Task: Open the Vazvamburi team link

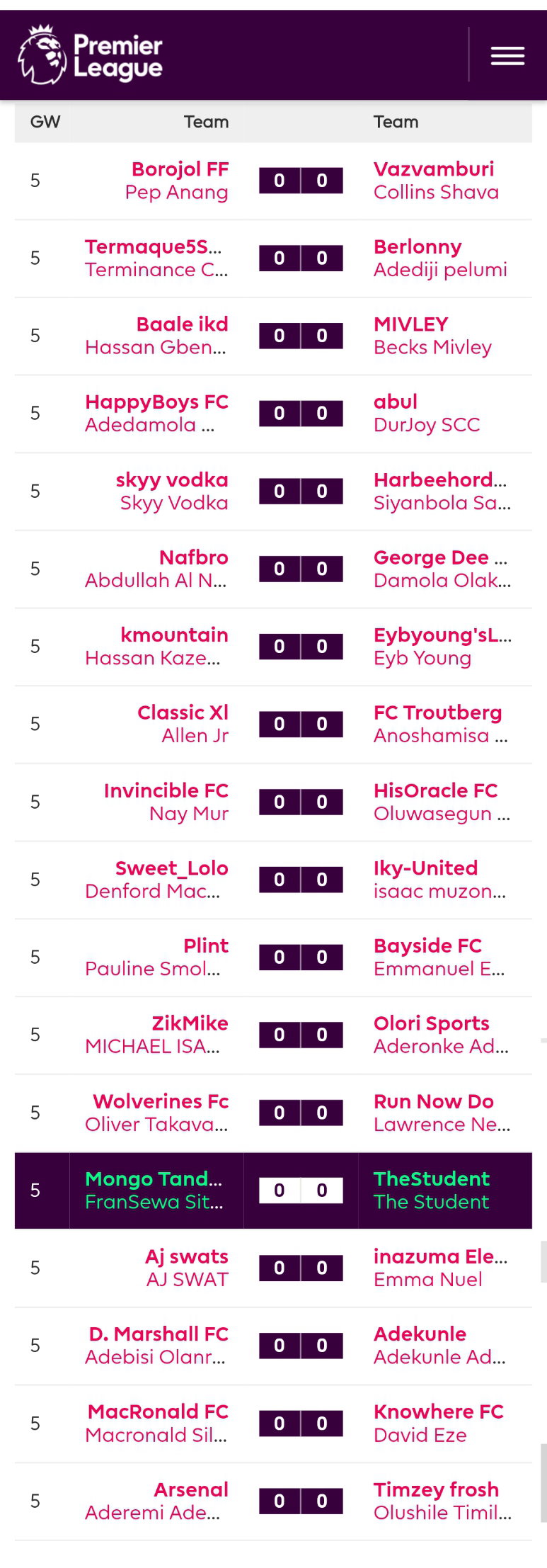Action: [434, 169]
